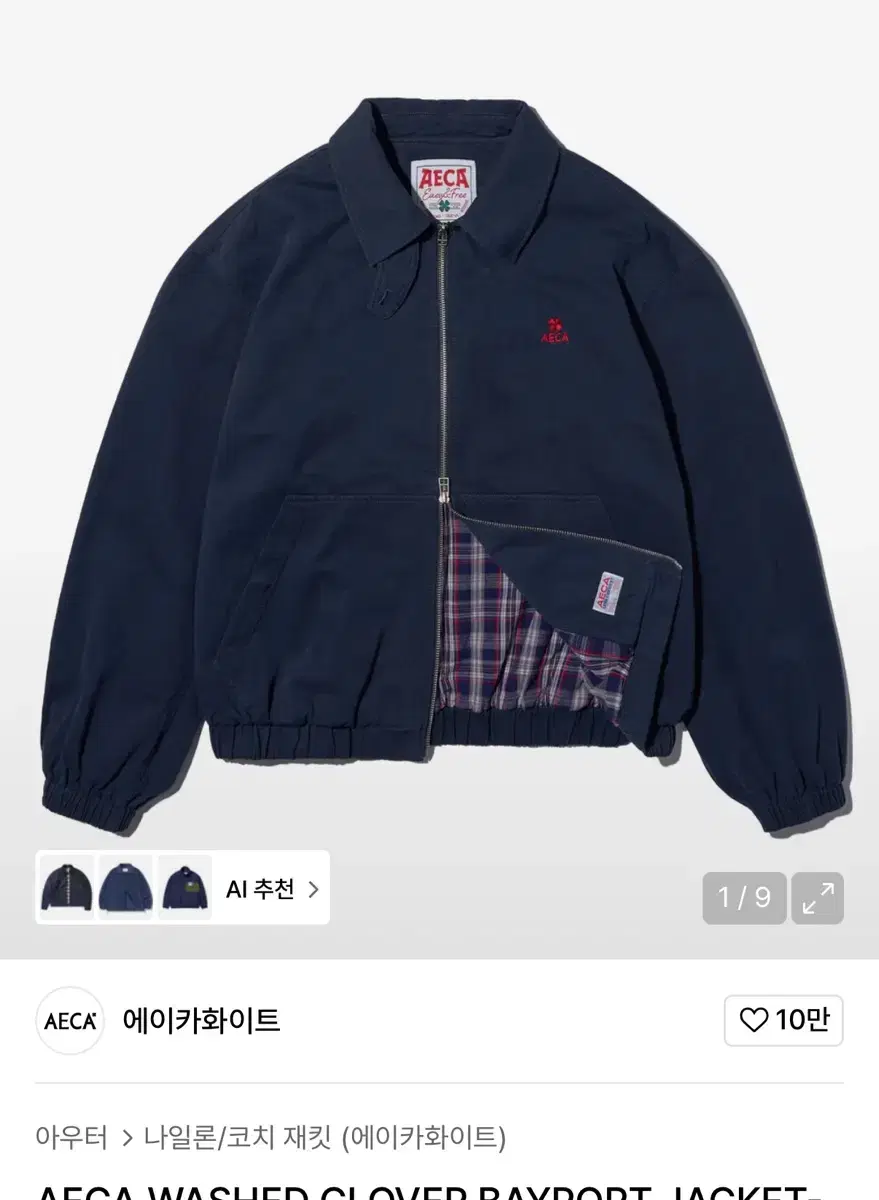This screenshot has width=879, height=1200.
Task: Open AI 추천 via the chevron arrow
Action: (316, 889)
